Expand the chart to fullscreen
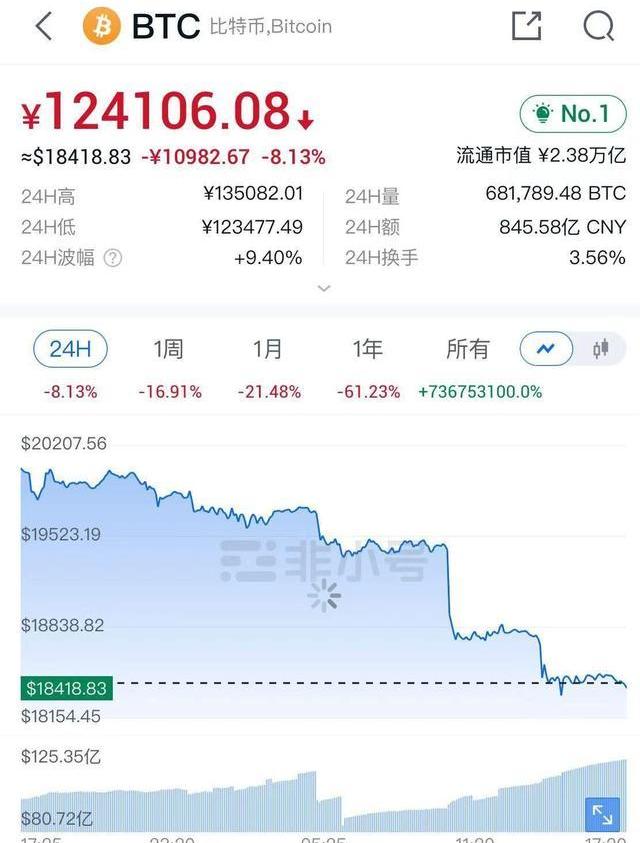The width and height of the screenshot is (640, 843). pyautogui.click(x=602, y=813)
